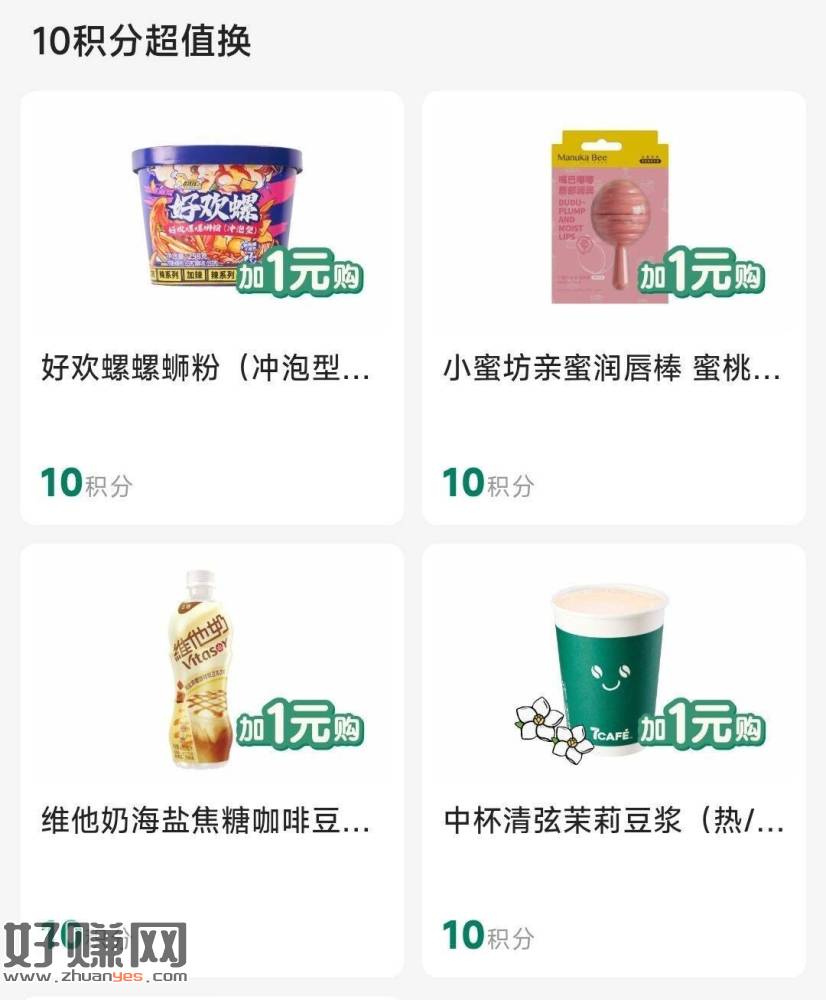826x1000 pixels.
Task: Open the 好欢螺螺蛳粉 product card
Action: (x=212, y=308)
